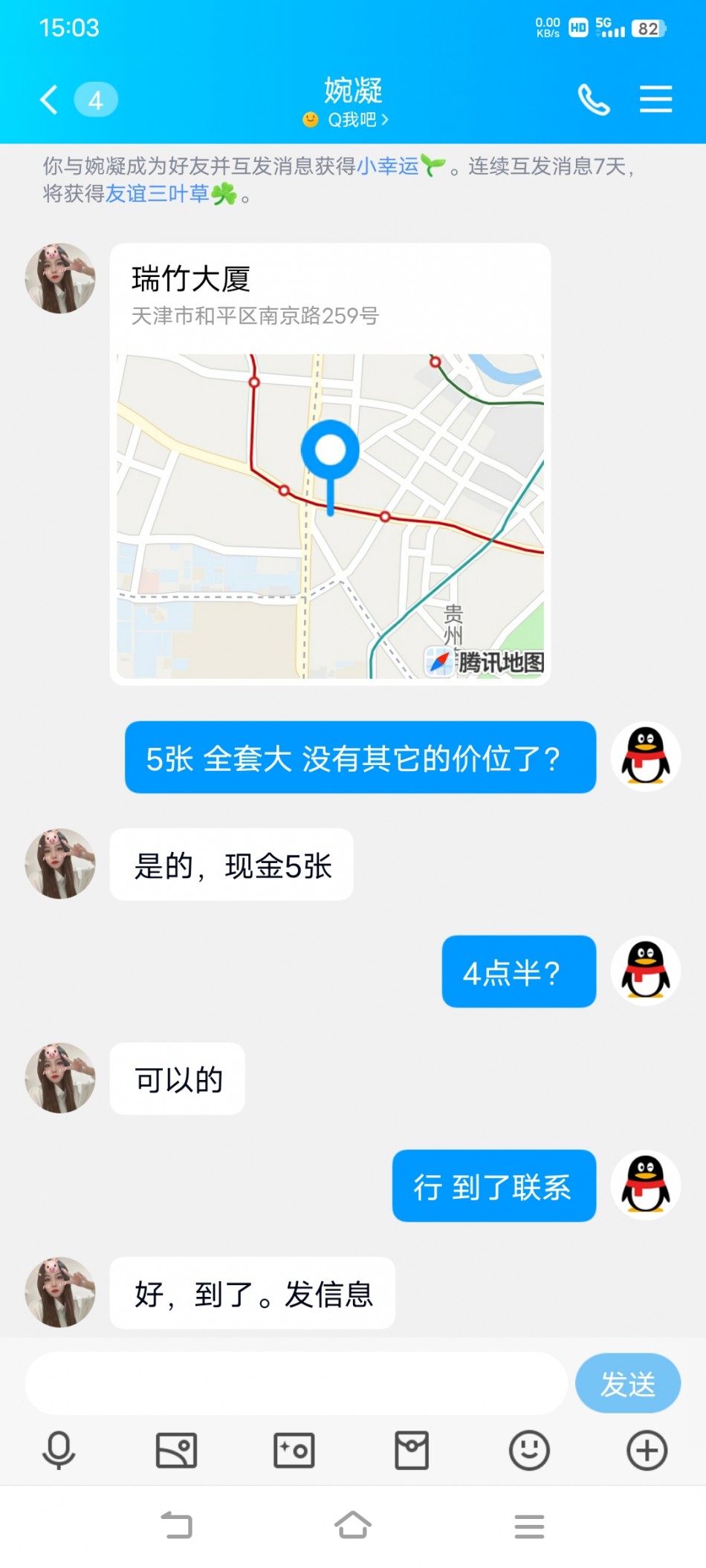View 婉凝's profile from 是的，现金5张 message
706x1568 pixels.
(60, 864)
